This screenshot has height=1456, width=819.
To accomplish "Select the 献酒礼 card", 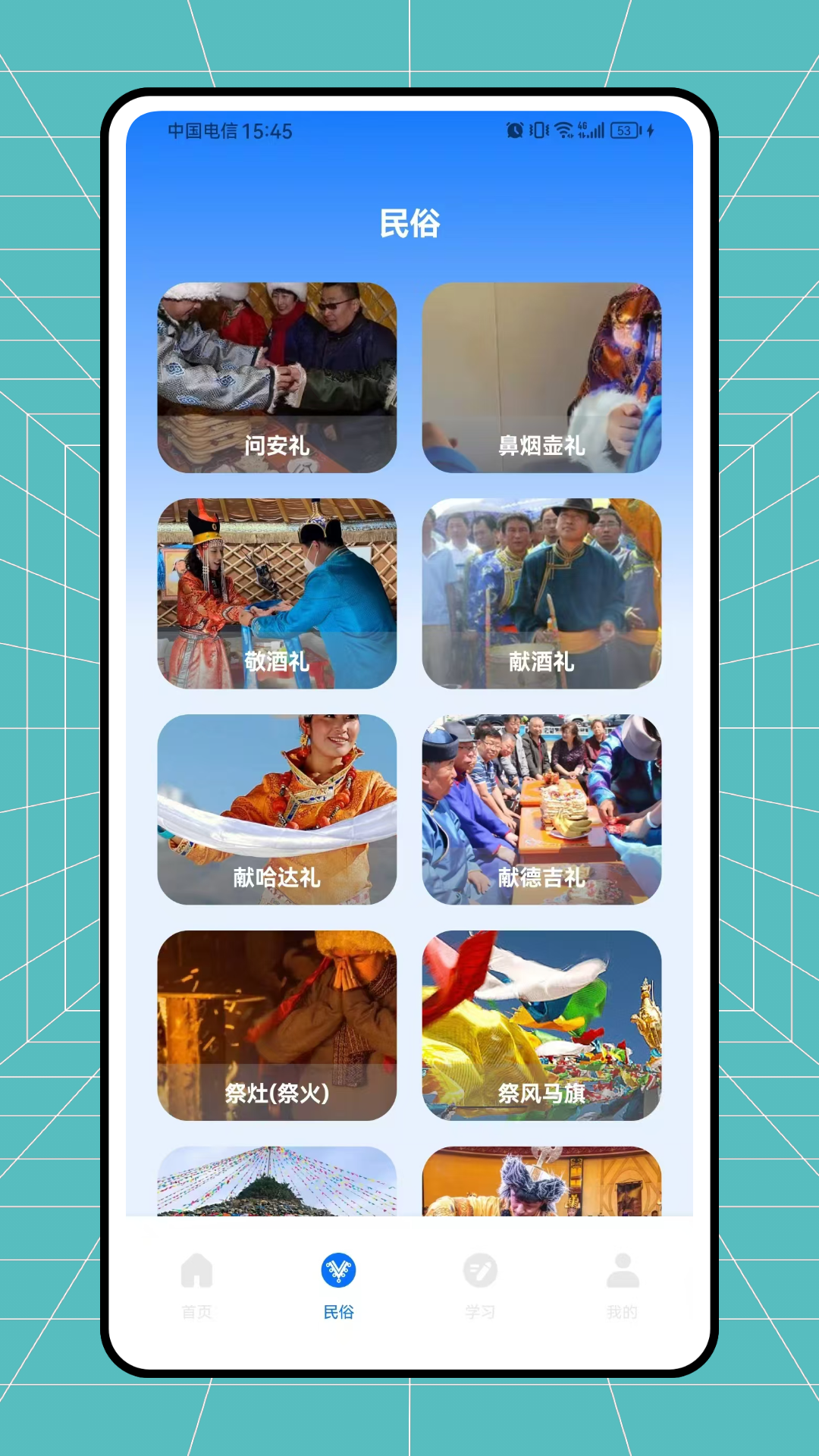I will (541, 594).
